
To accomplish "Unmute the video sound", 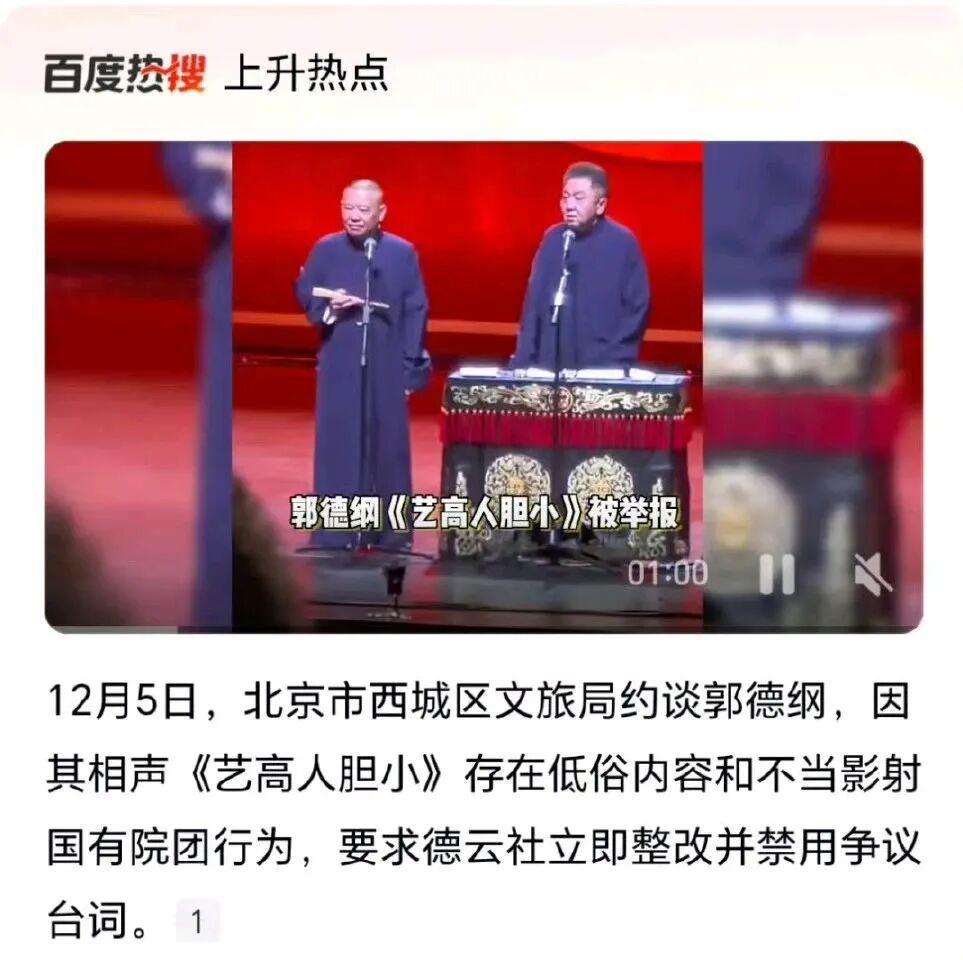I will (x=873, y=574).
